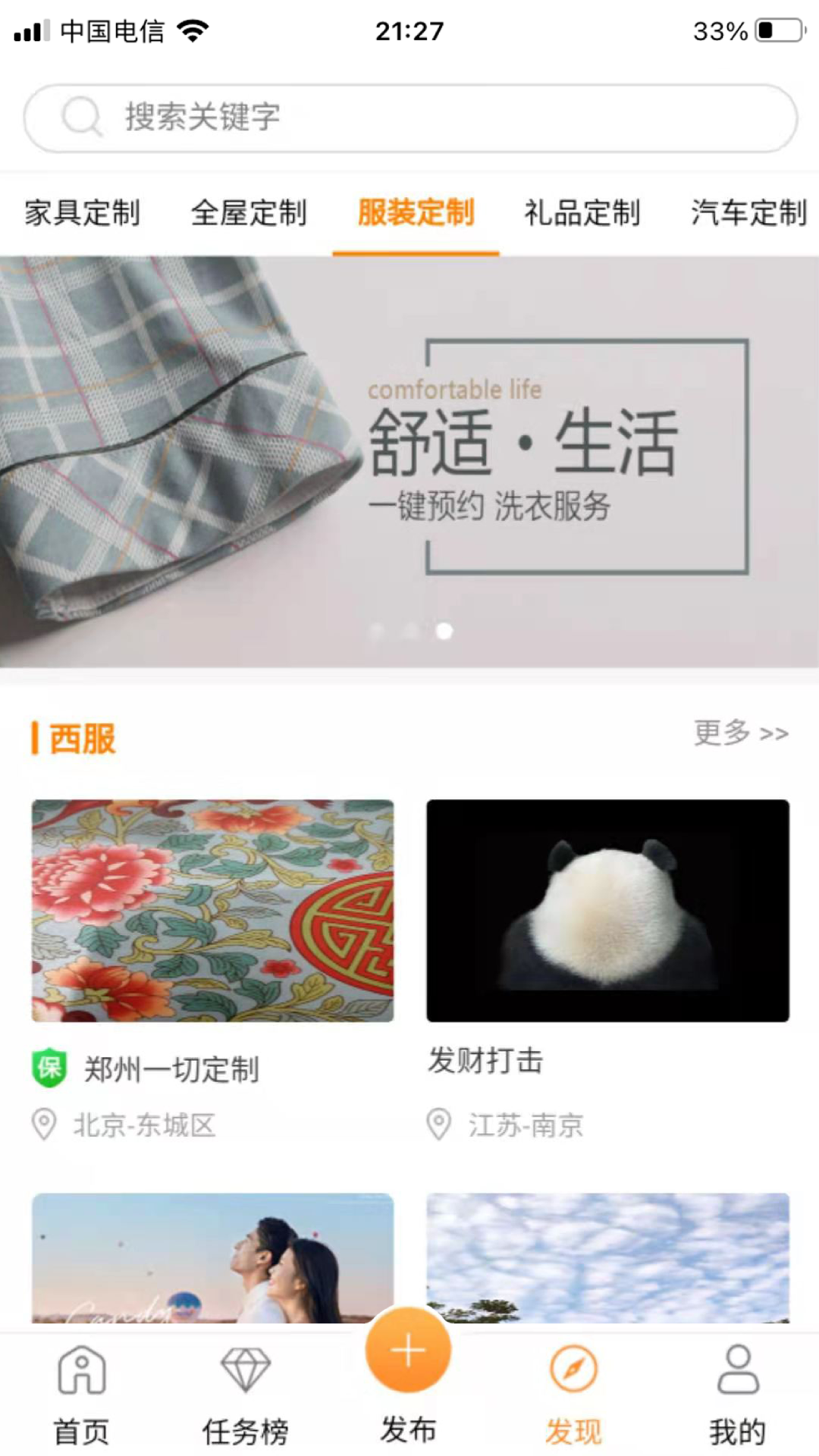819x1456 pixels.
Task: View 更多 items in 西服 section
Action: pos(741,733)
